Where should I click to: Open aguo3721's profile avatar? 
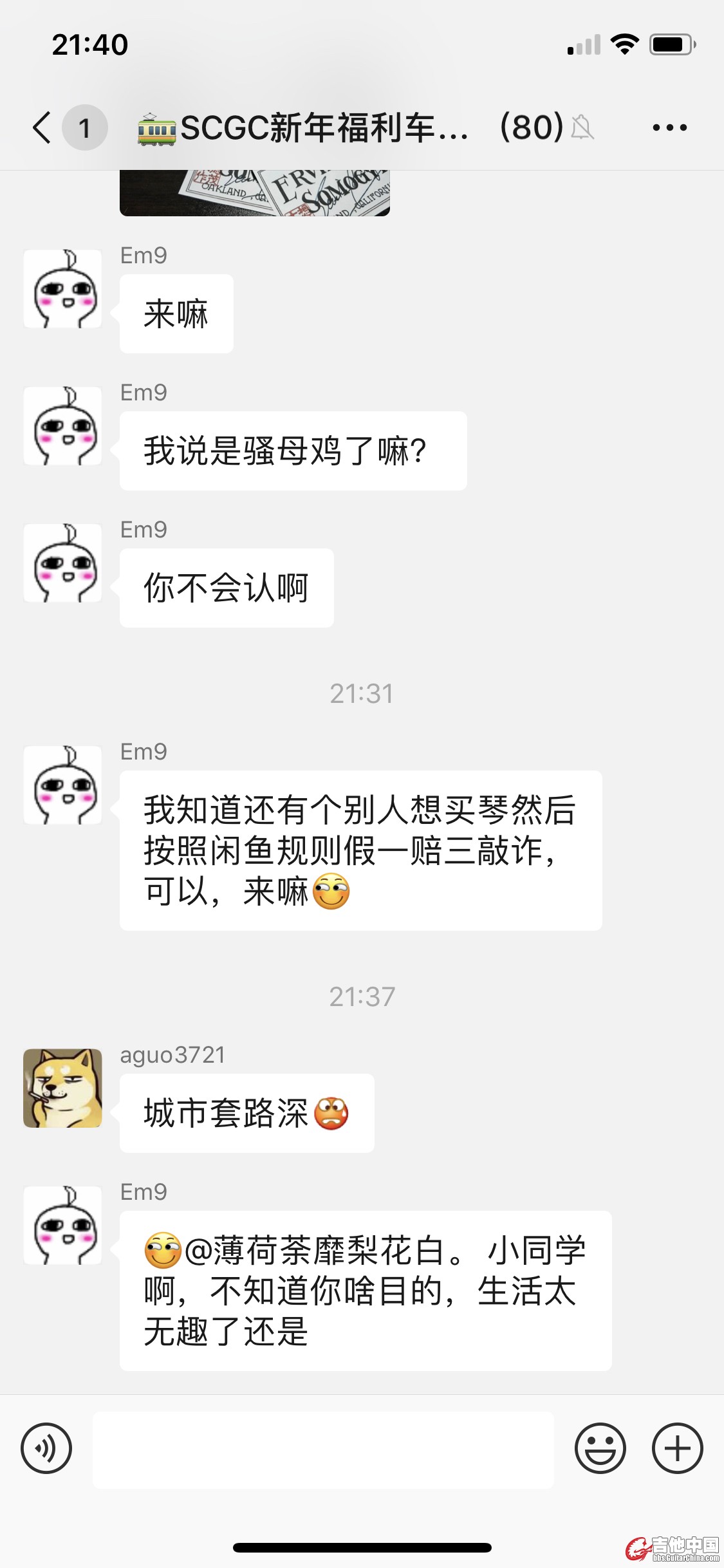pyautogui.click(x=62, y=1088)
